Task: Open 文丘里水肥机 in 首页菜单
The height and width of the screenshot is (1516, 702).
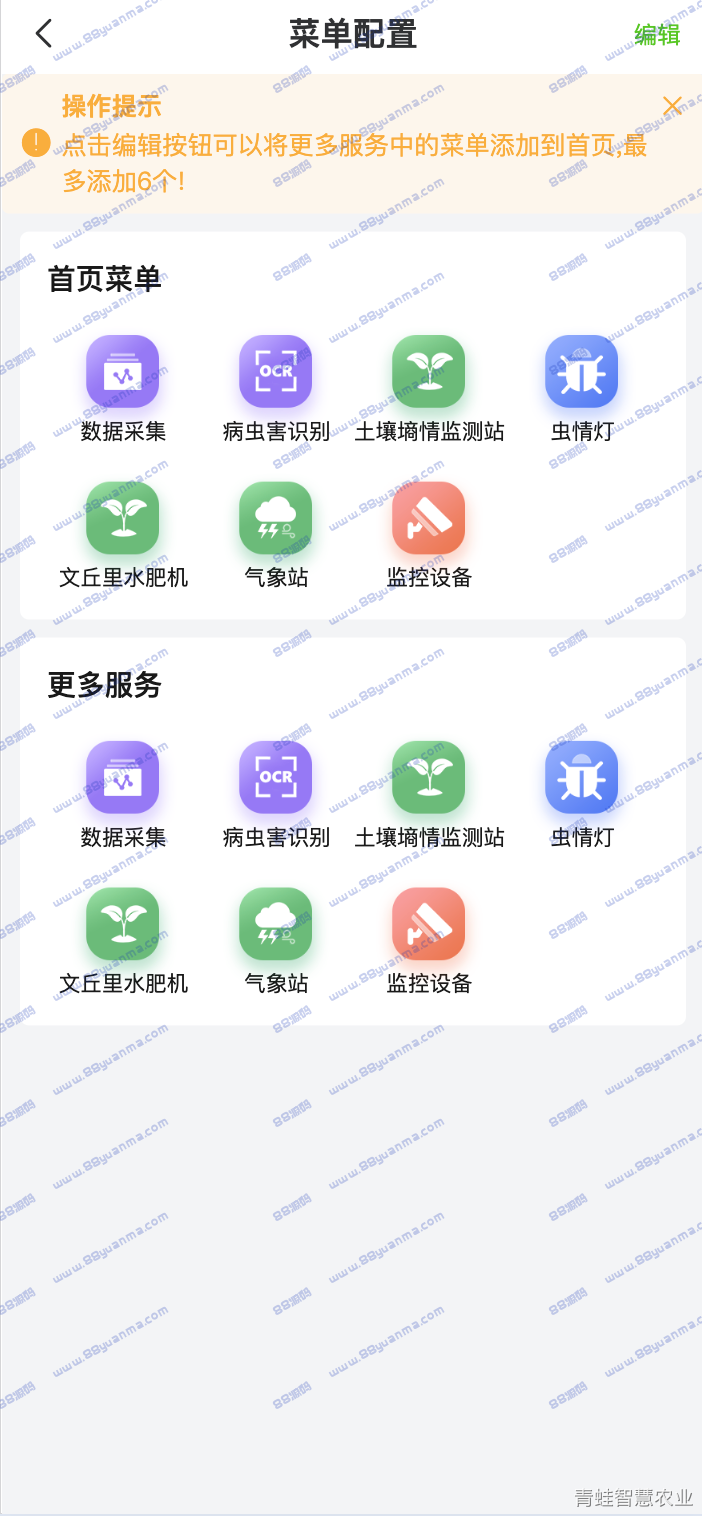Action: point(123,536)
